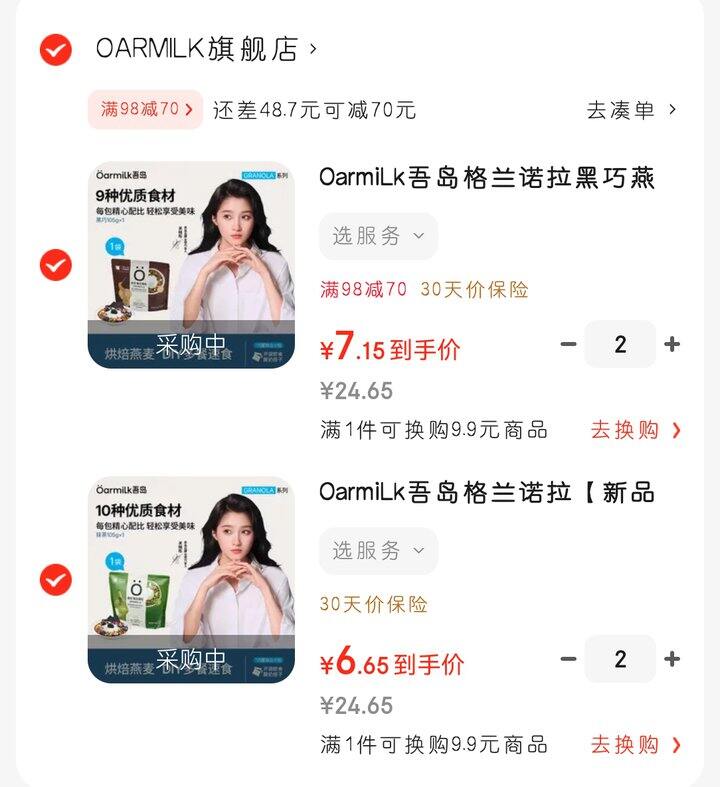Edit the quantity field of the ¥6.65 item

tap(620, 659)
